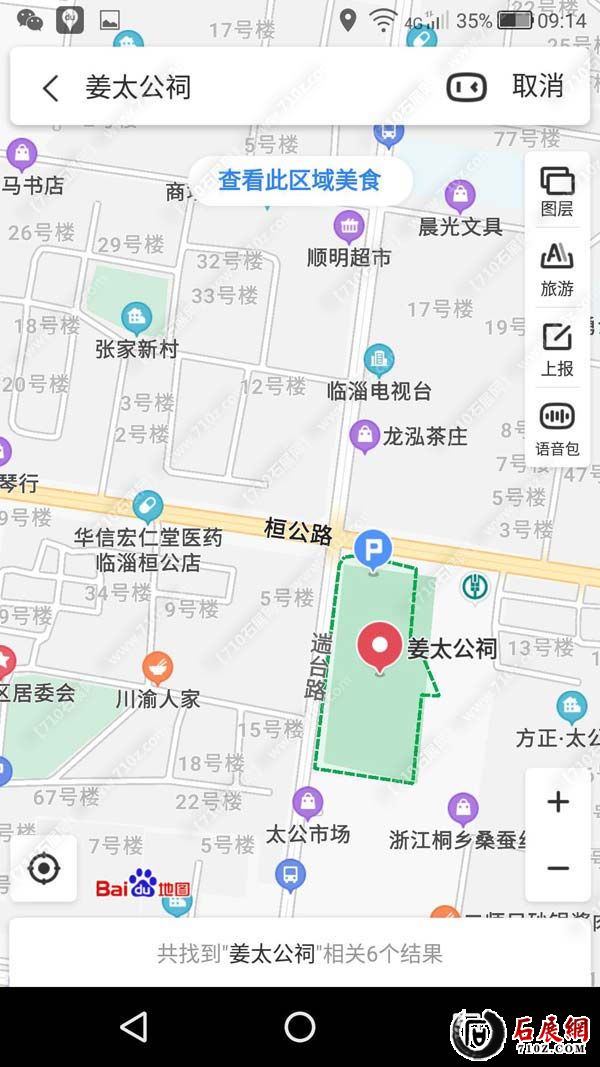Zoom in with the plus button
The image size is (600, 1067).
click(x=558, y=802)
